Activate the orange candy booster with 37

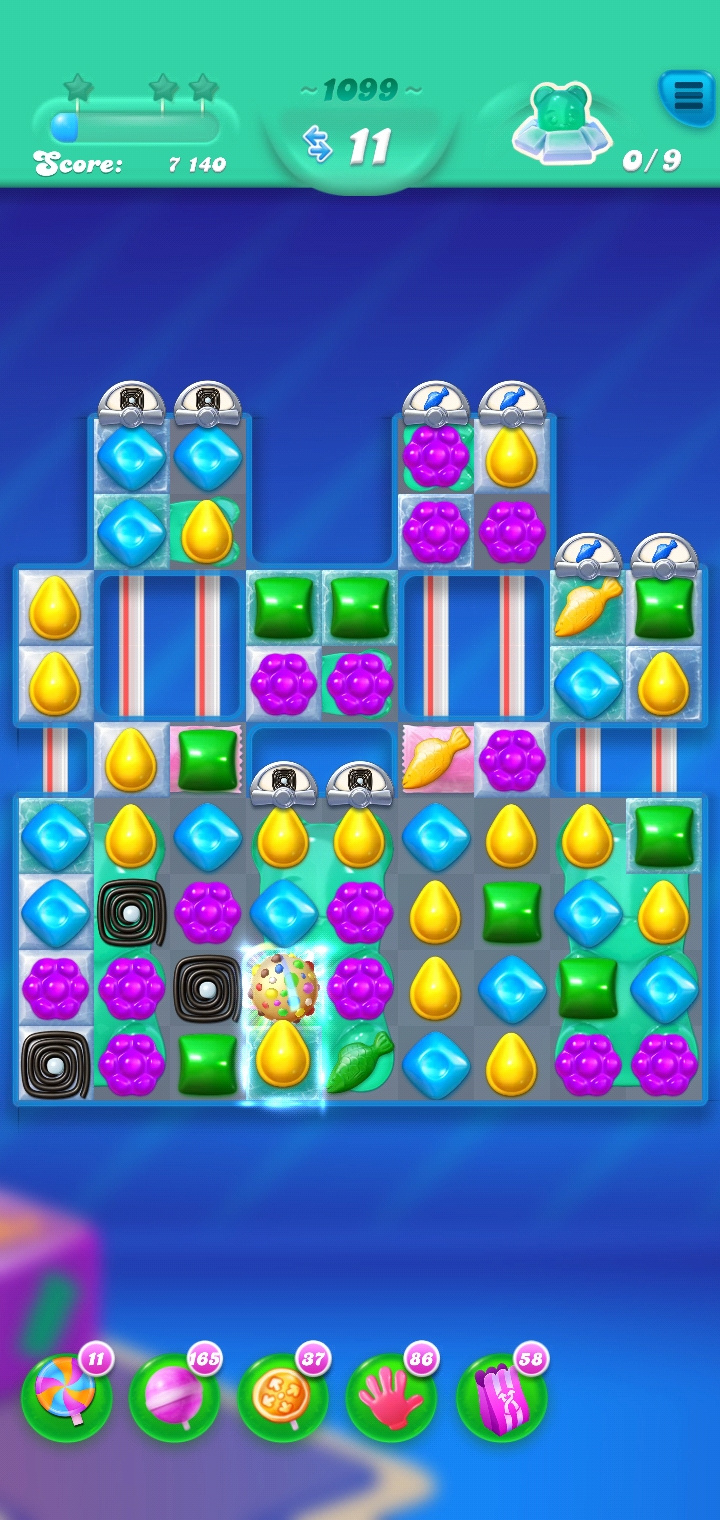[284, 1396]
